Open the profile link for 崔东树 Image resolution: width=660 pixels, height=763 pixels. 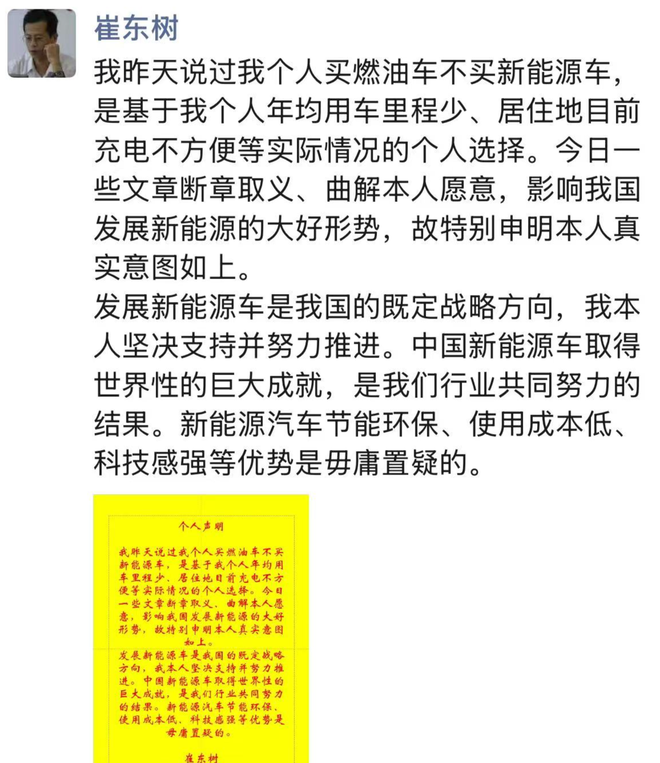point(137,28)
